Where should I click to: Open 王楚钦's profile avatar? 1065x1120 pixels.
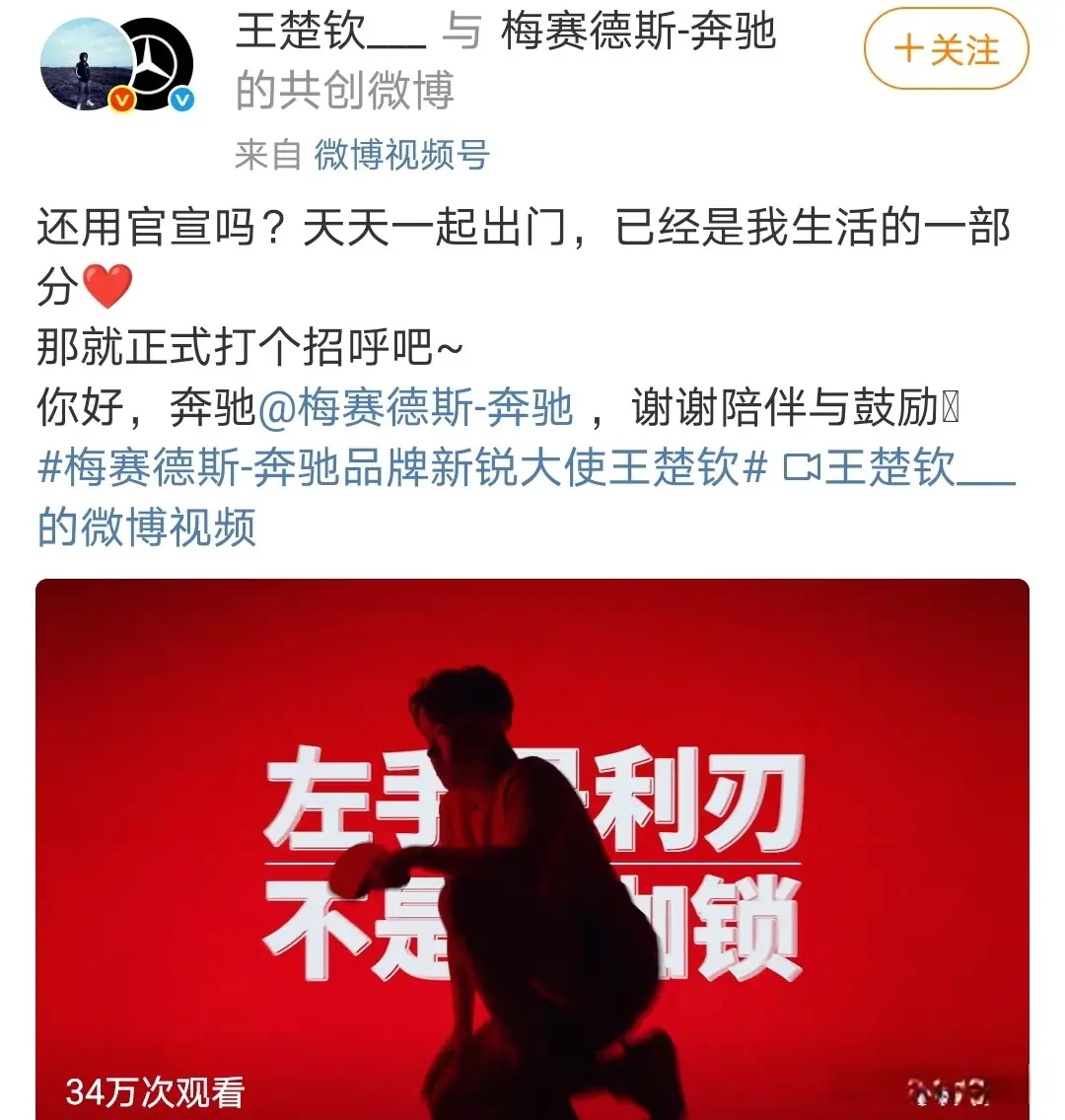pyautogui.click(x=85, y=64)
